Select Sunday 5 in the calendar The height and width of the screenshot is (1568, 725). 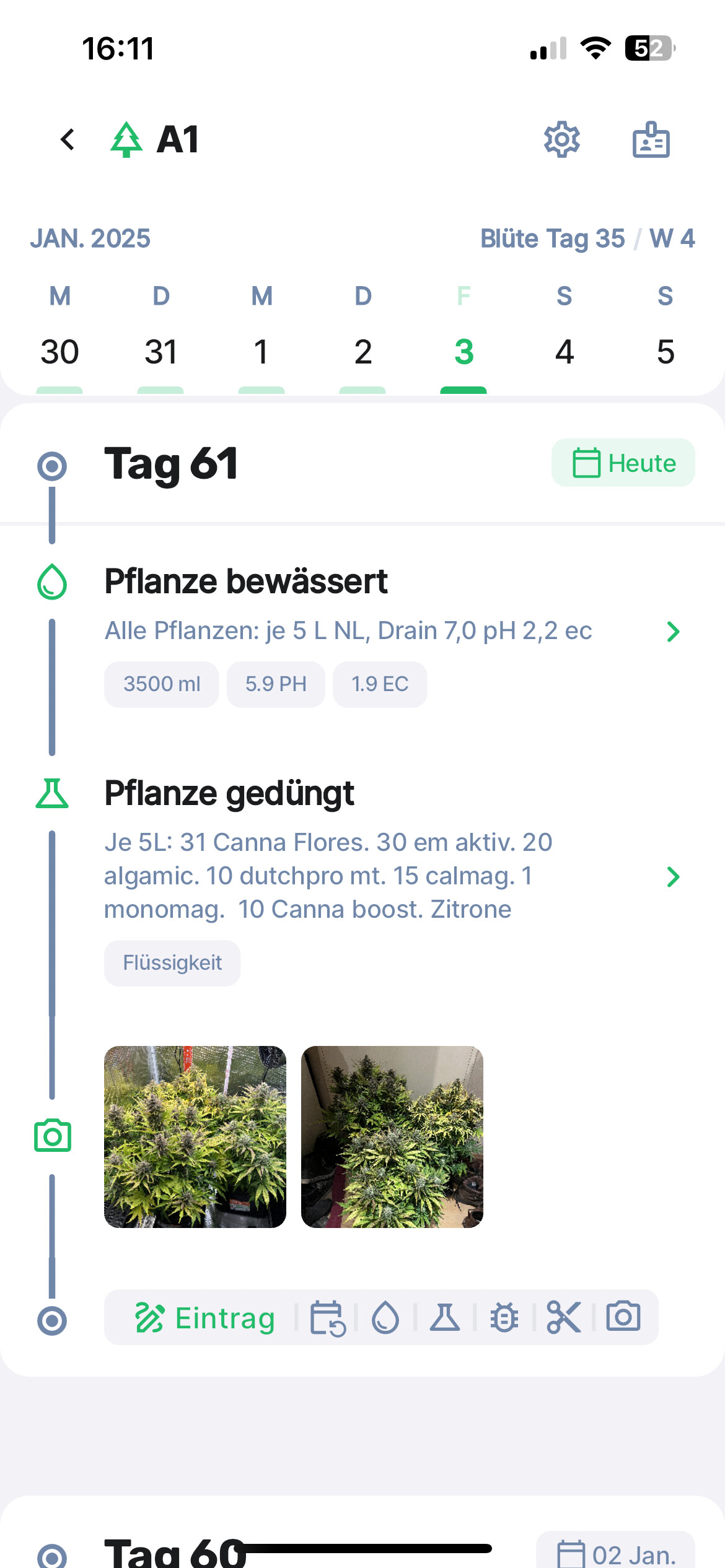tap(665, 351)
